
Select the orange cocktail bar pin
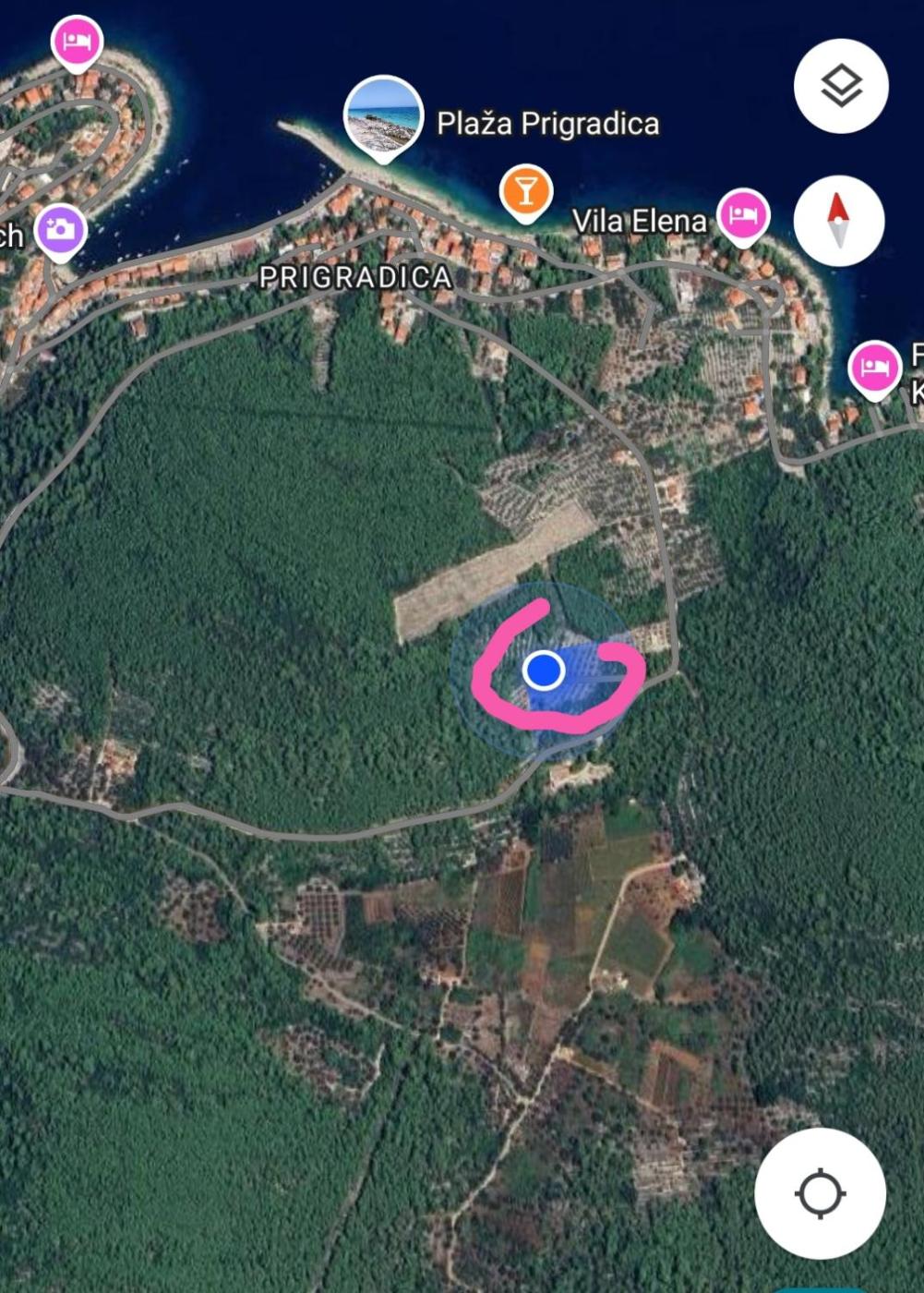pos(525,191)
